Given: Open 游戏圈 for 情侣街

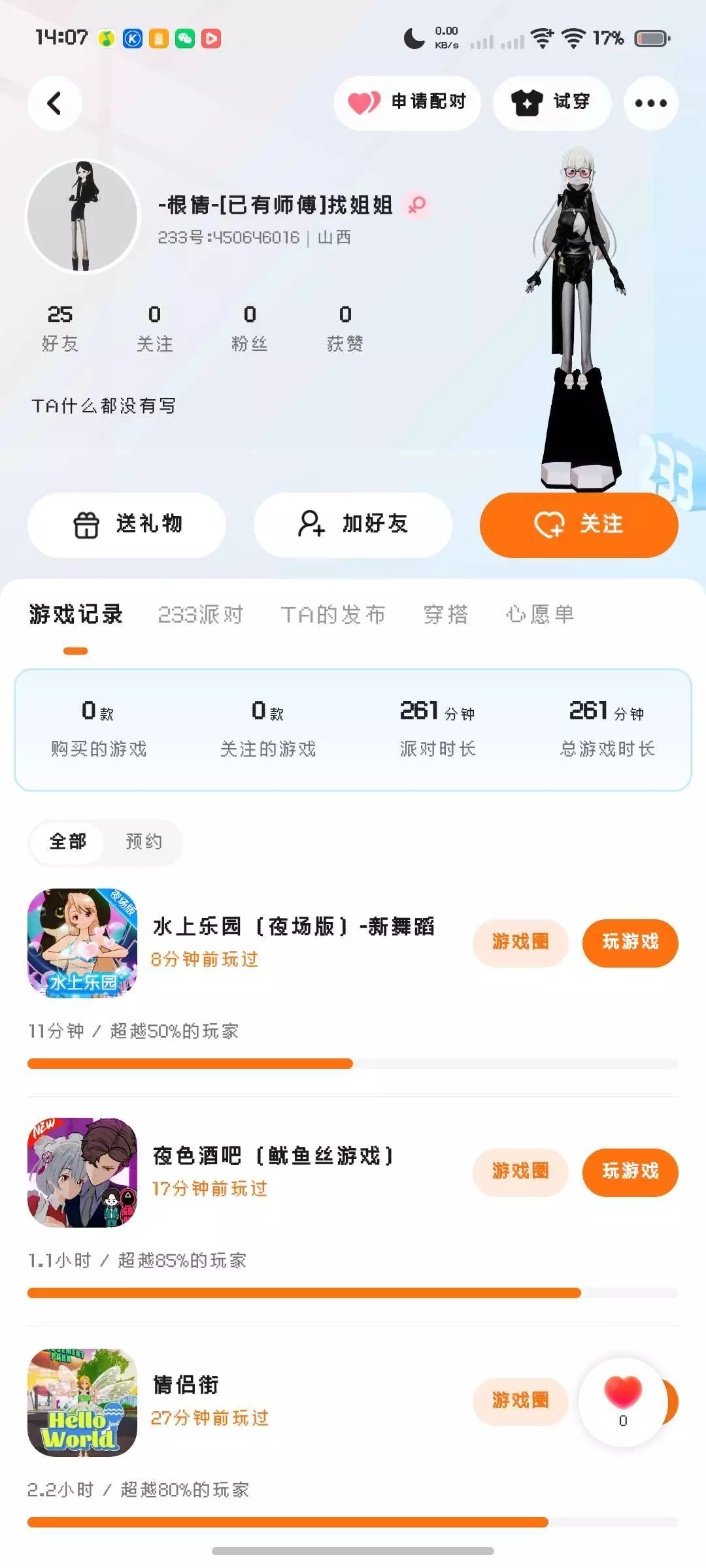Looking at the screenshot, I should pyautogui.click(x=520, y=1401).
